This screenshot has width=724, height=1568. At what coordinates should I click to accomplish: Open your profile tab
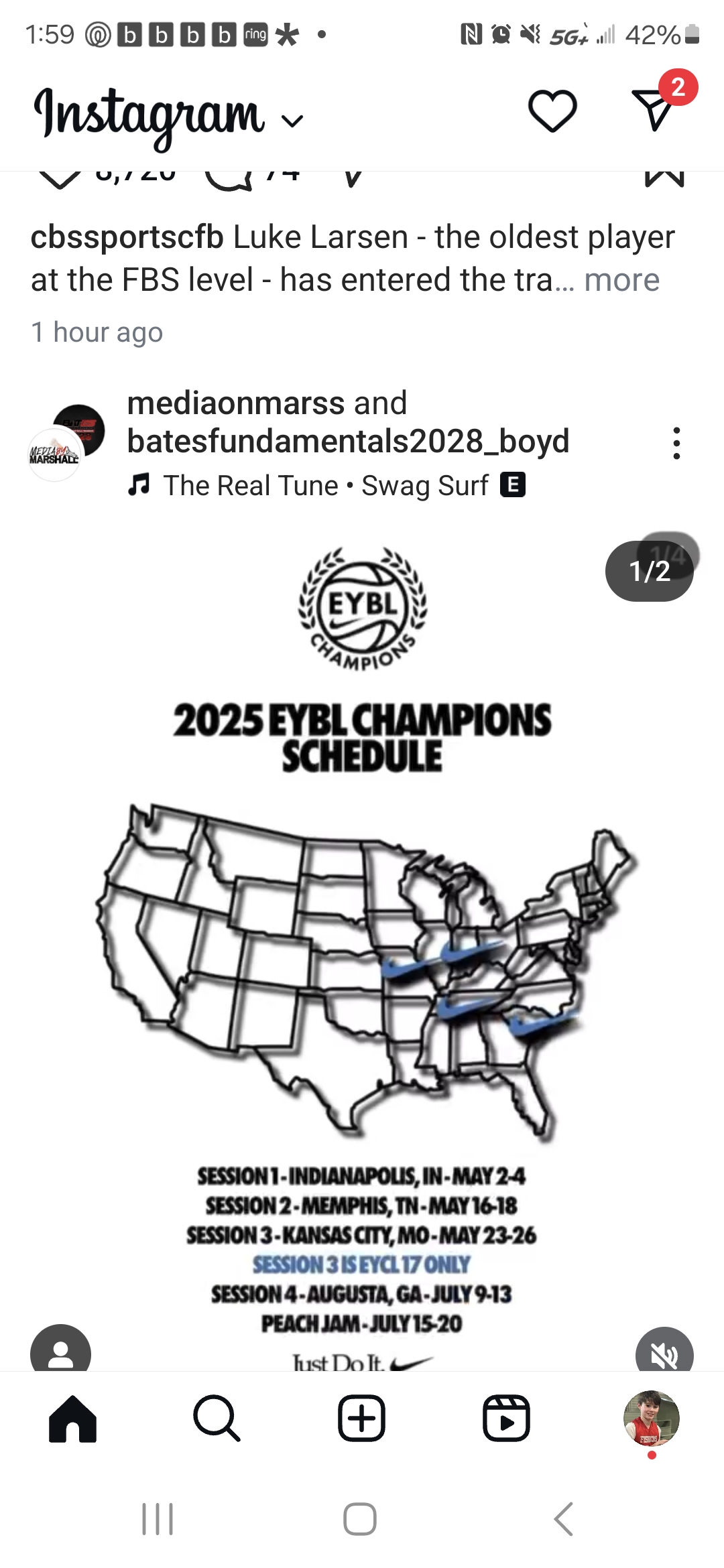[652, 1418]
